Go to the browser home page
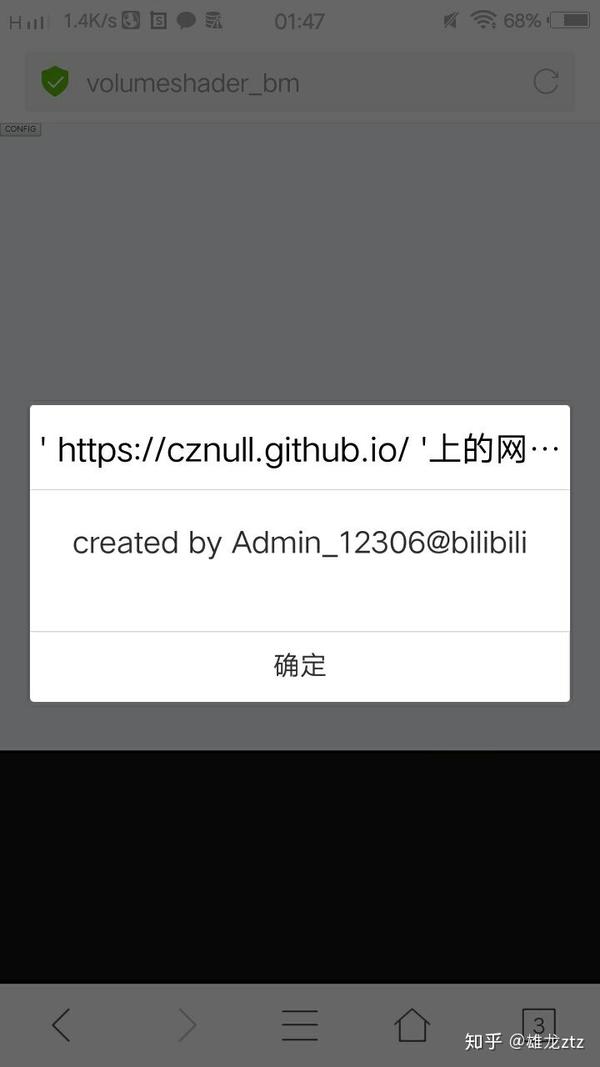 pos(412,1024)
